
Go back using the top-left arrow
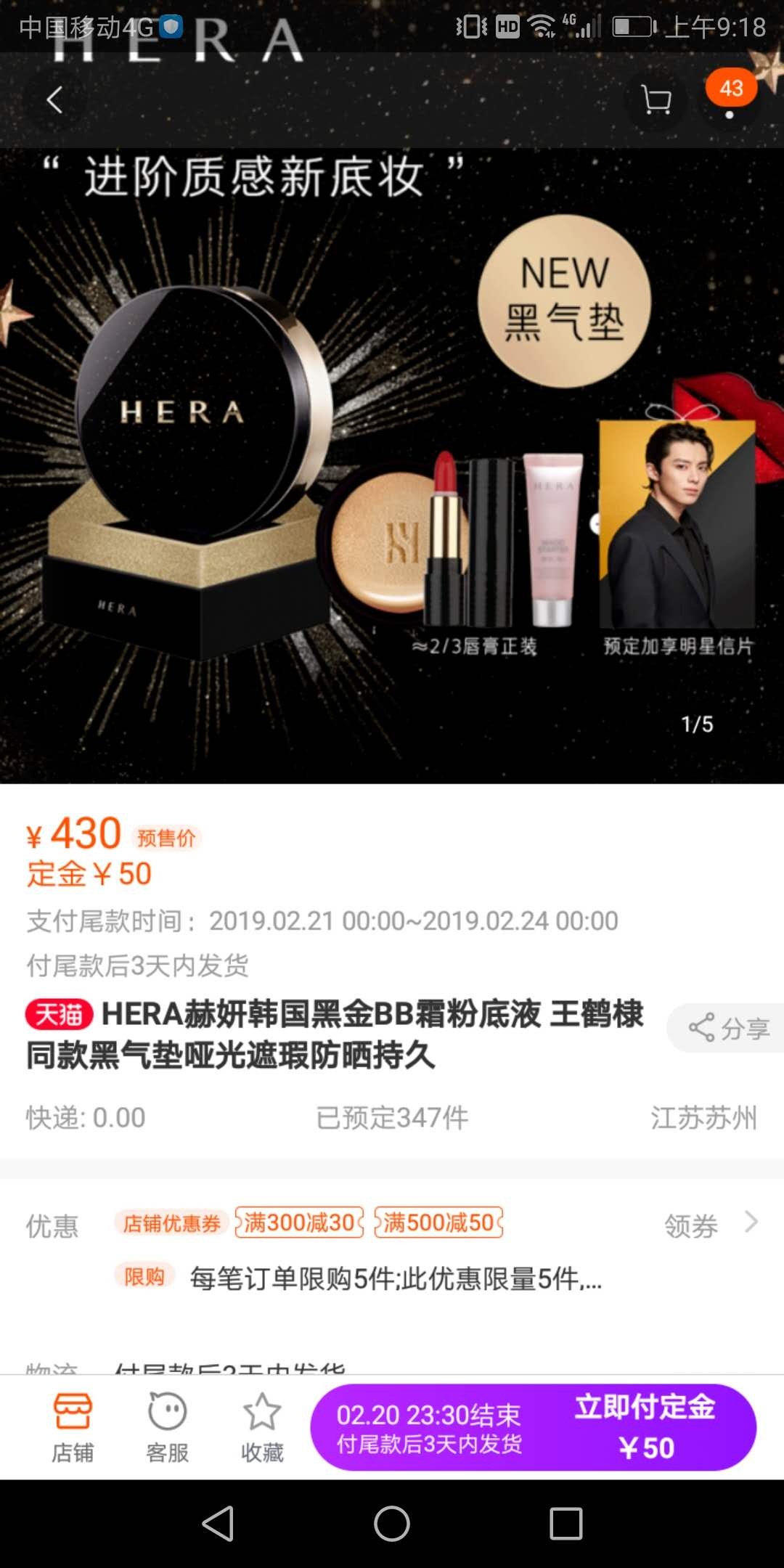click(54, 100)
